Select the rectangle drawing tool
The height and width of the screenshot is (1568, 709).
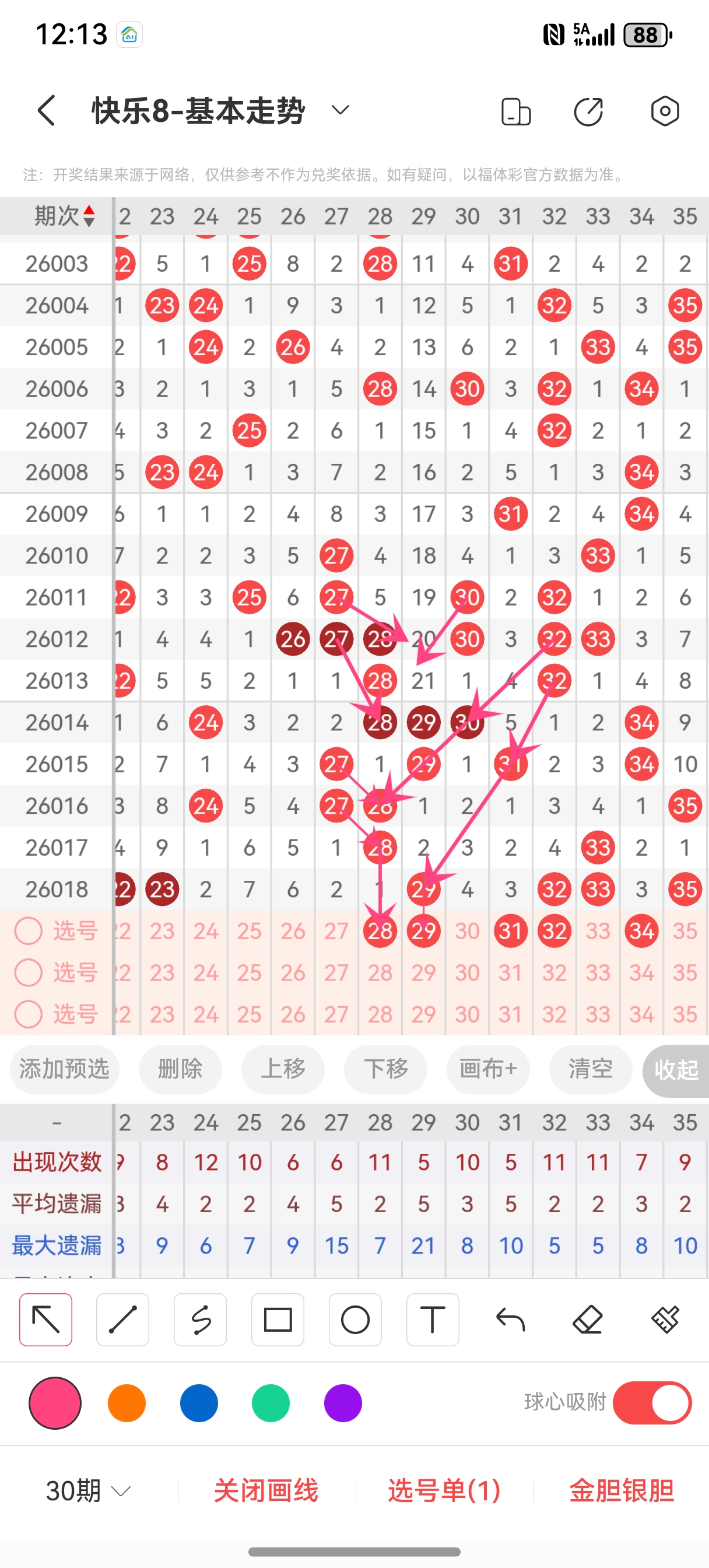278,1319
